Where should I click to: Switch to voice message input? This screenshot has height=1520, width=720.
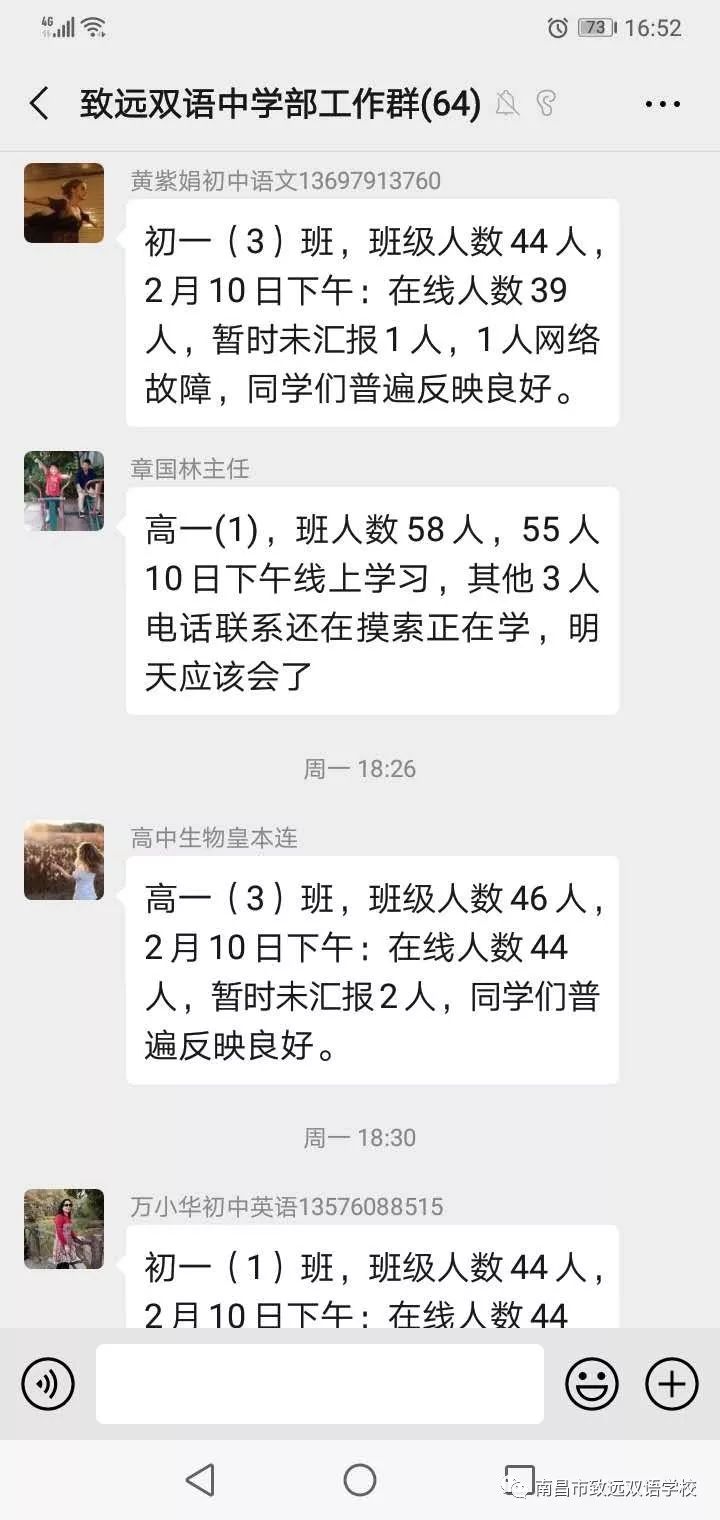(x=48, y=1384)
